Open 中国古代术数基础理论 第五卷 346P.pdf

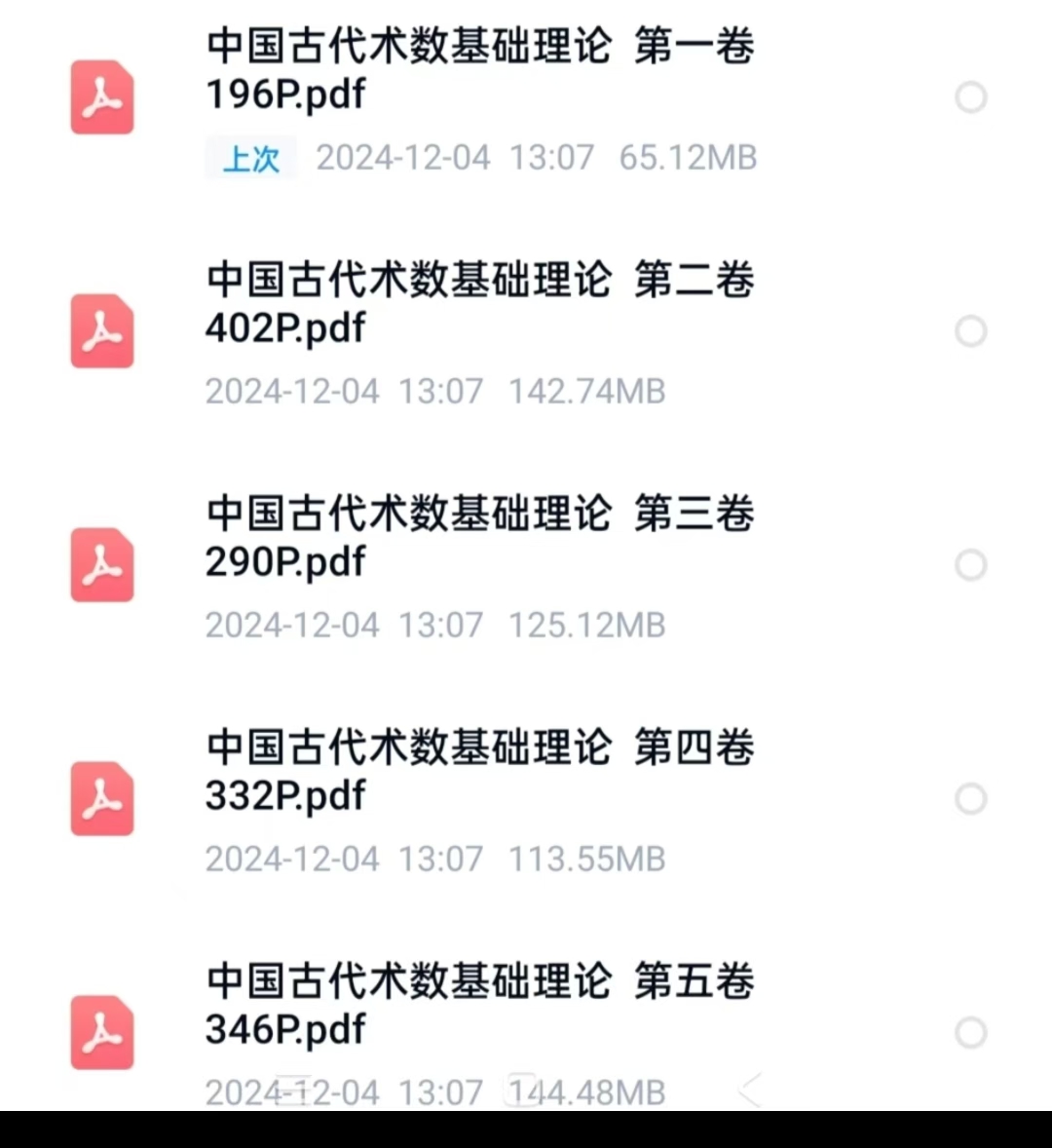(479, 1006)
